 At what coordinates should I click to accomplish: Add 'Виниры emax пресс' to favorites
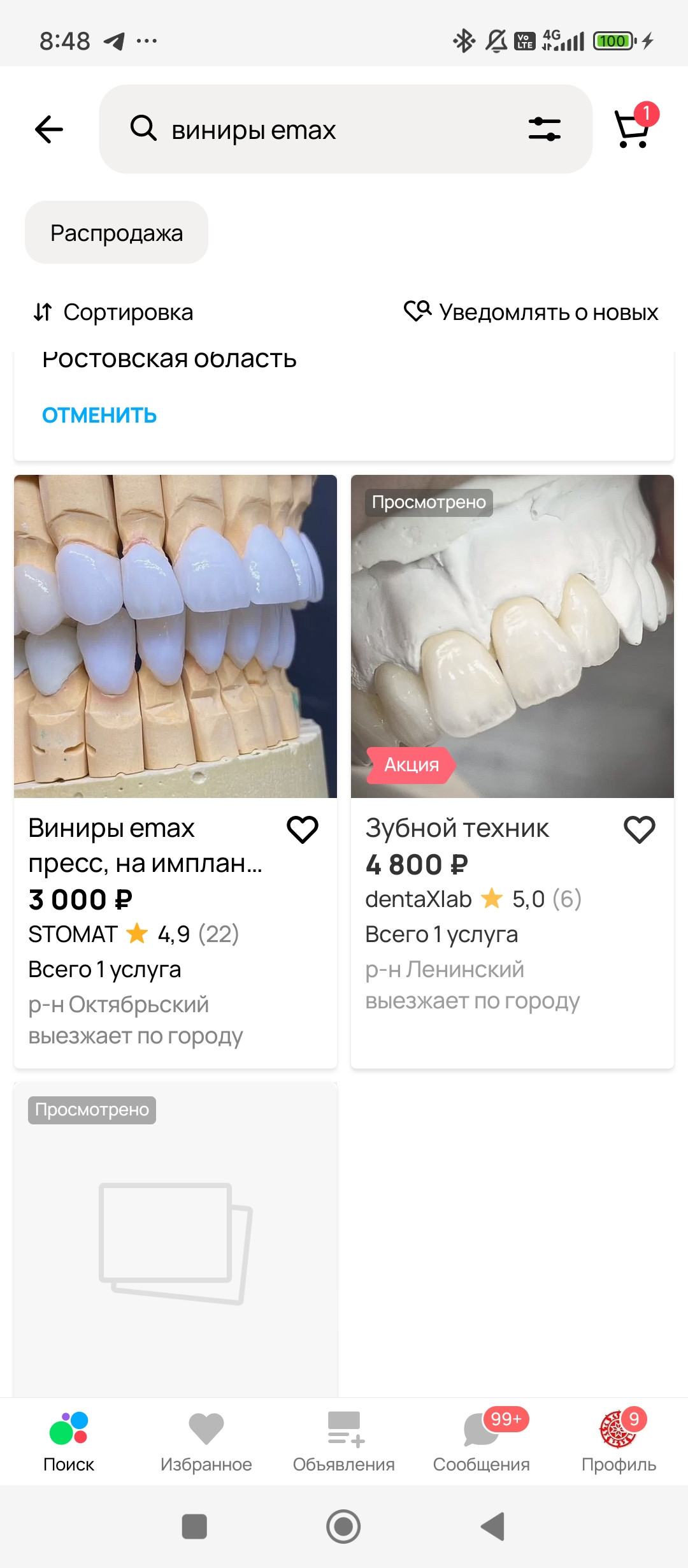[303, 830]
